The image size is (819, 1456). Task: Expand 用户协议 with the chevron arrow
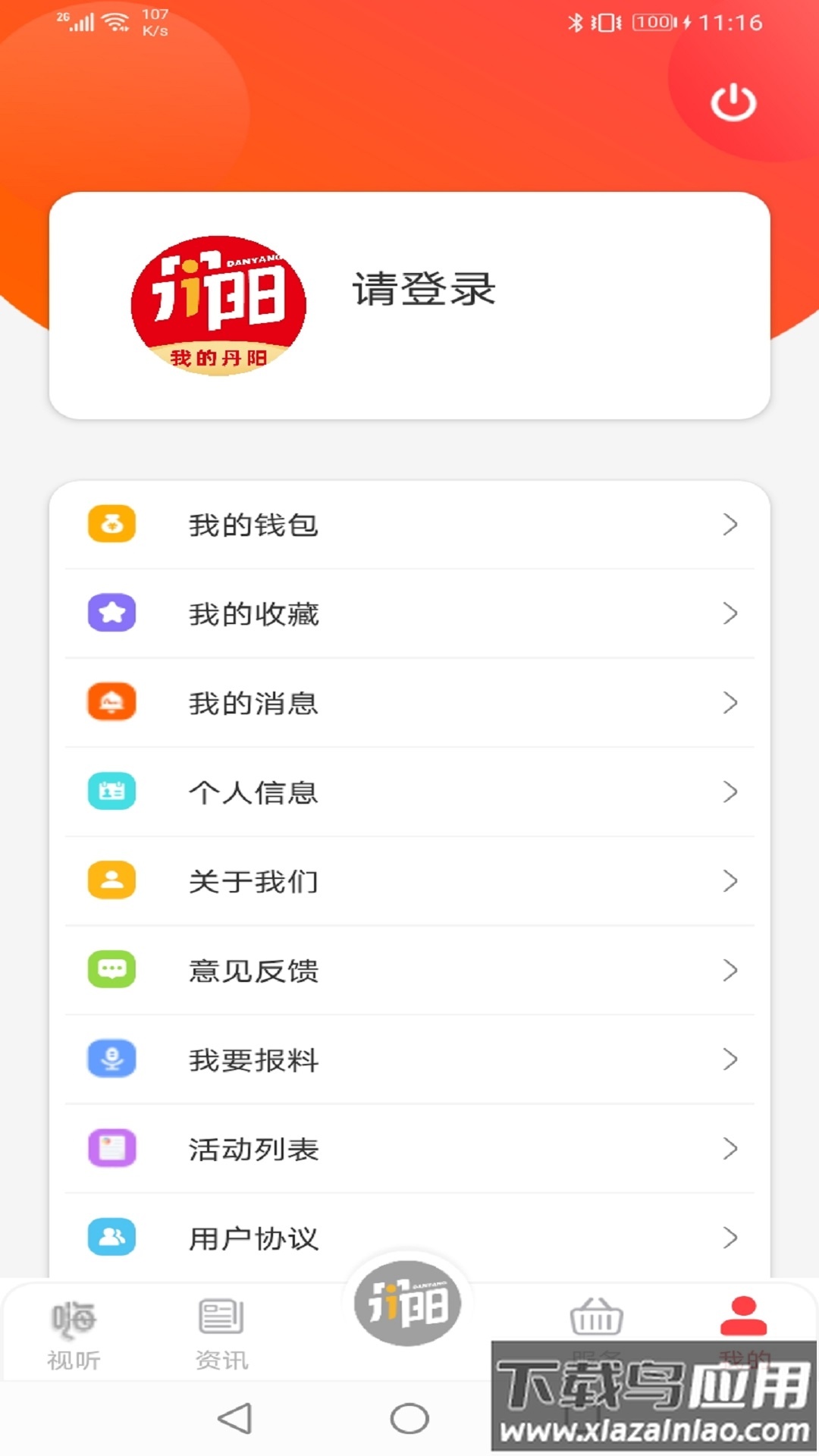tap(730, 1238)
